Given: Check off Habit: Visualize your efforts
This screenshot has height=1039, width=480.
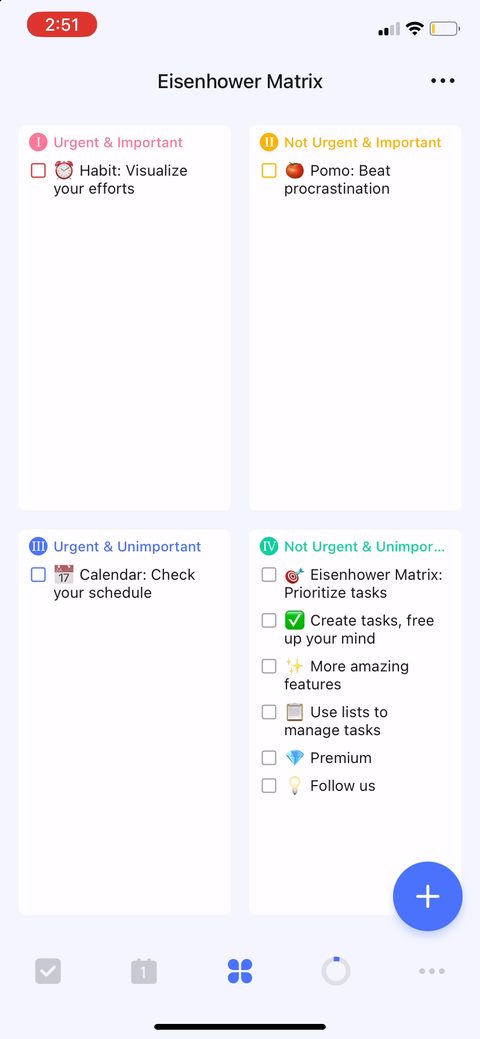Looking at the screenshot, I should click(x=38, y=170).
